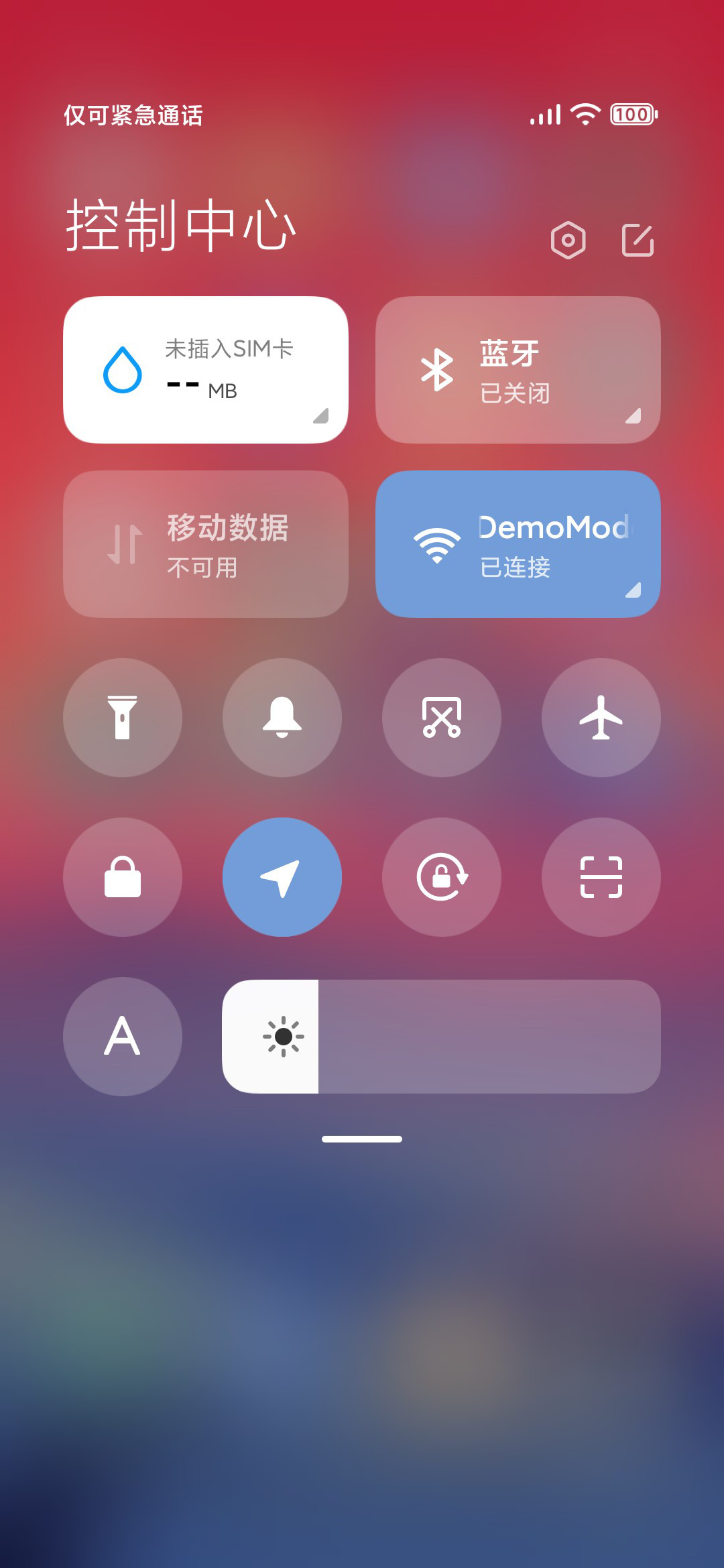Screen dimensions: 724x1568
Task: Open settings via the hexagon gear icon
Action: (568, 240)
